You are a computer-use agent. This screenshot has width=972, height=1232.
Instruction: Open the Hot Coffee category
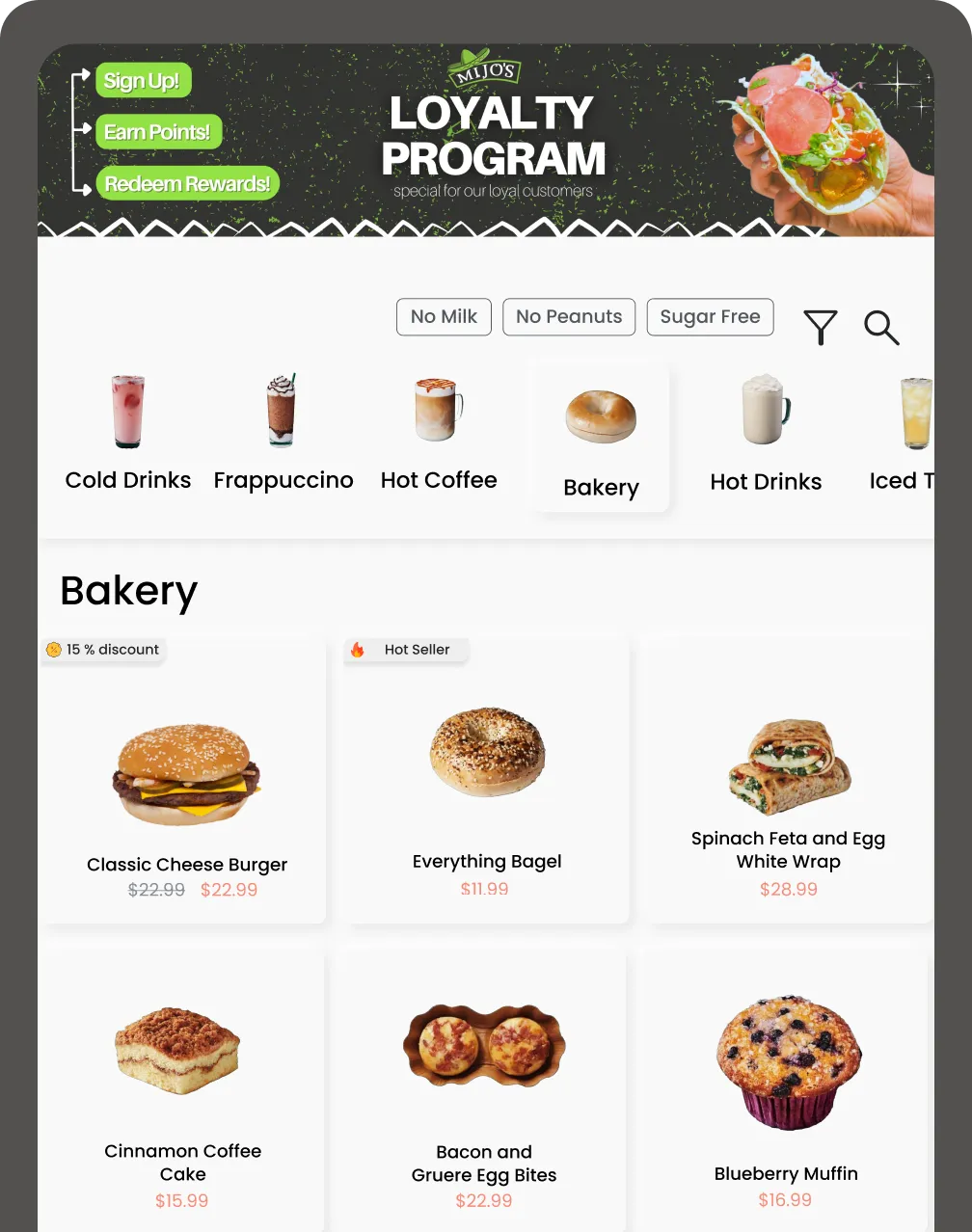point(439,434)
